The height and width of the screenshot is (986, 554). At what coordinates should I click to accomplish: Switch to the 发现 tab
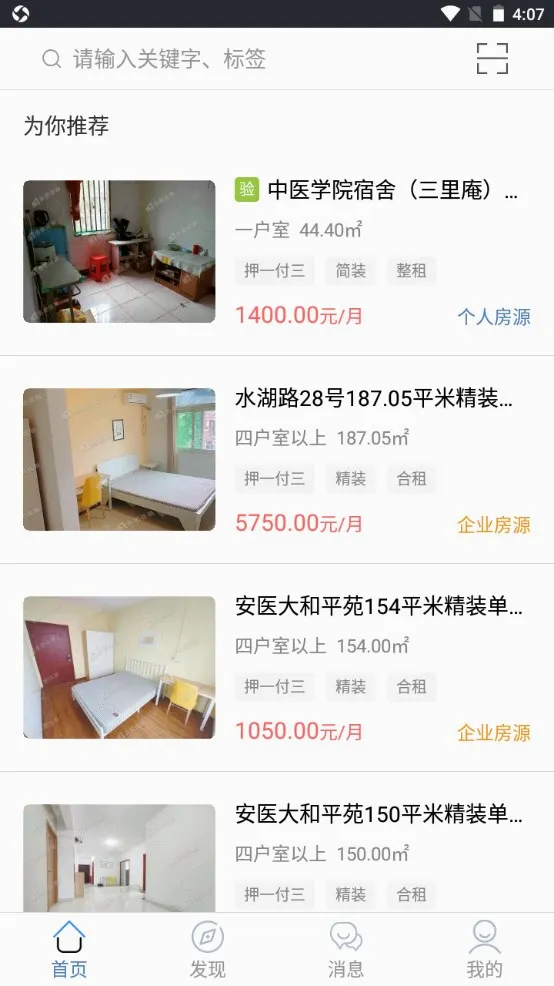click(x=208, y=950)
